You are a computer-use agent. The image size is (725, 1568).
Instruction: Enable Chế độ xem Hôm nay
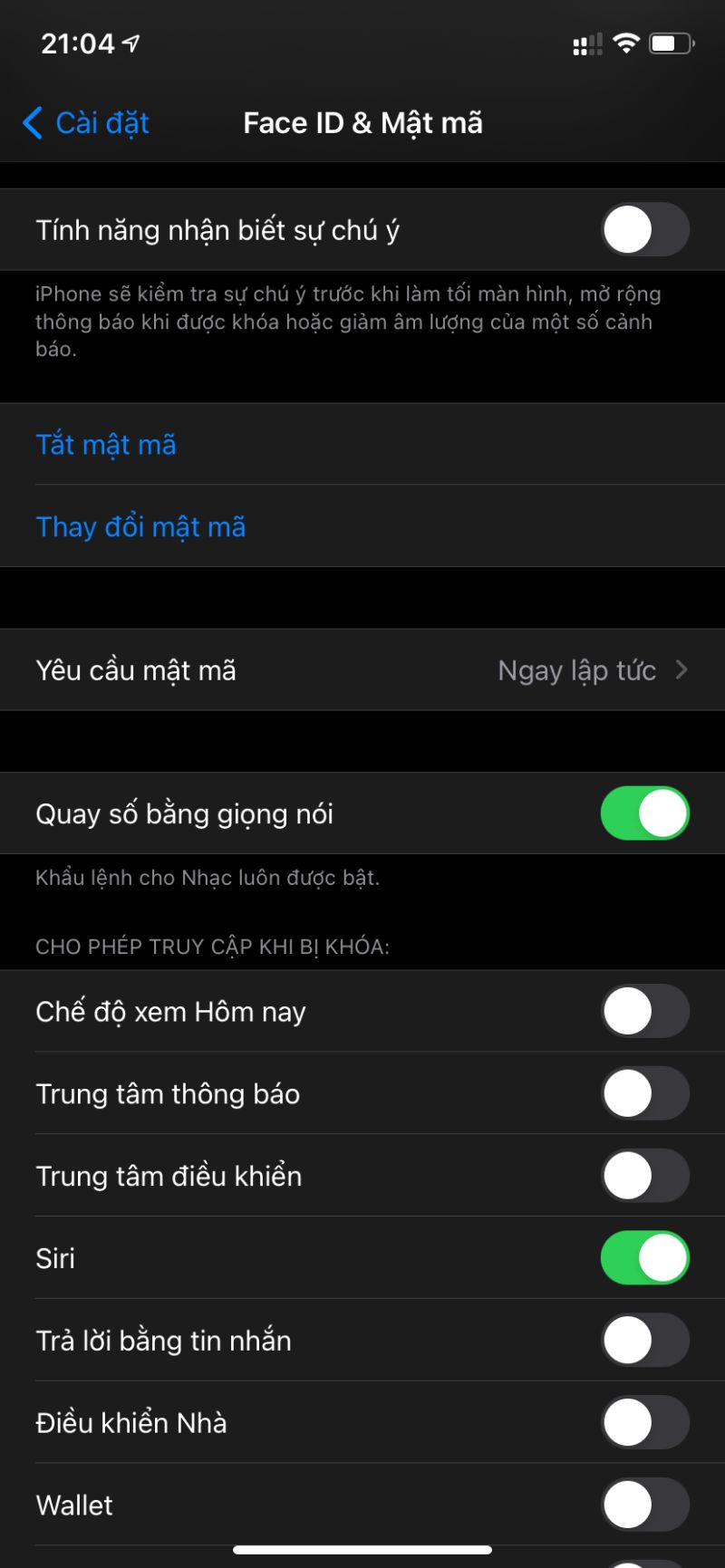coord(644,1012)
